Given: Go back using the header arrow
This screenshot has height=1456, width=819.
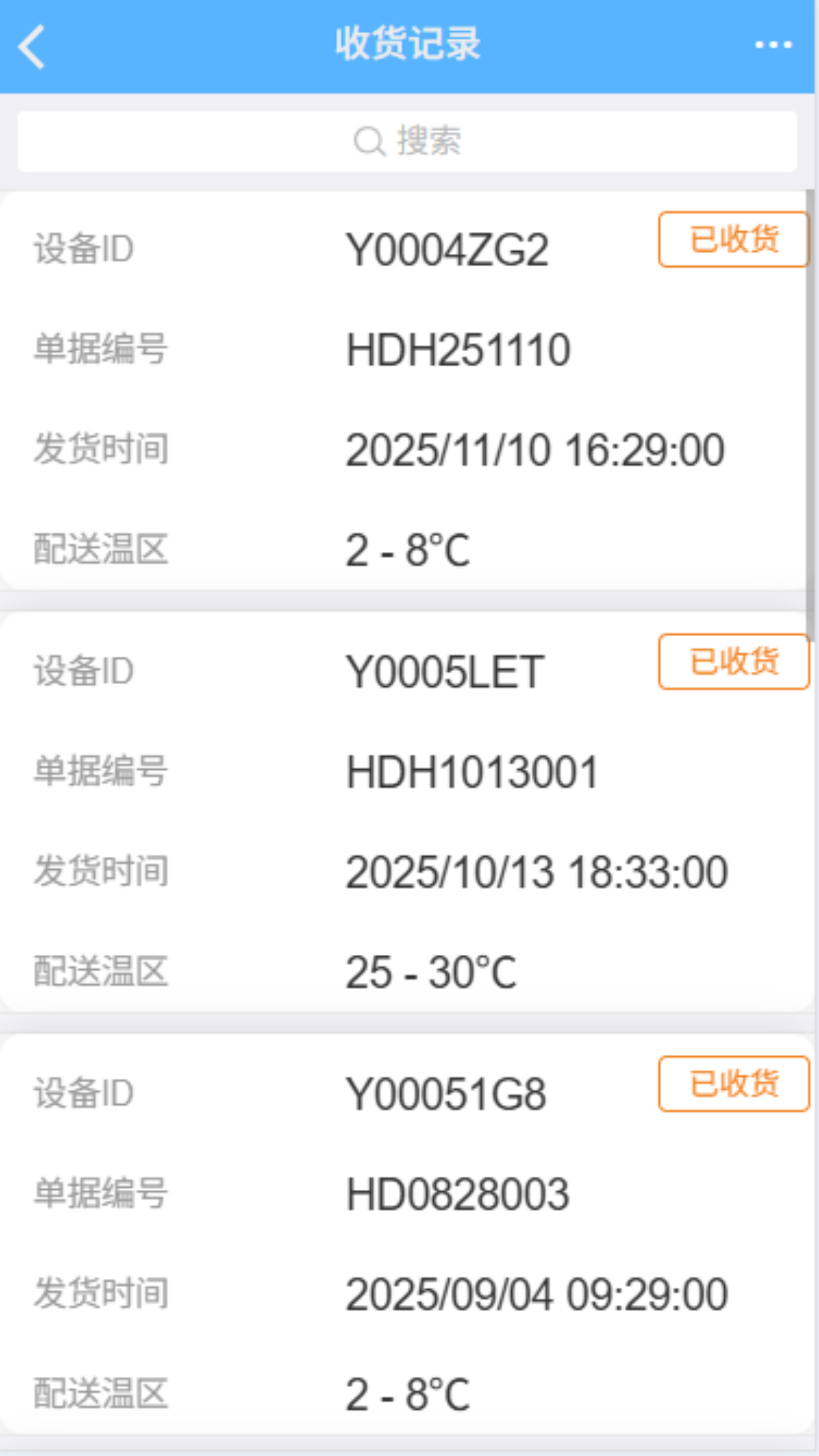Looking at the screenshot, I should coord(32,46).
